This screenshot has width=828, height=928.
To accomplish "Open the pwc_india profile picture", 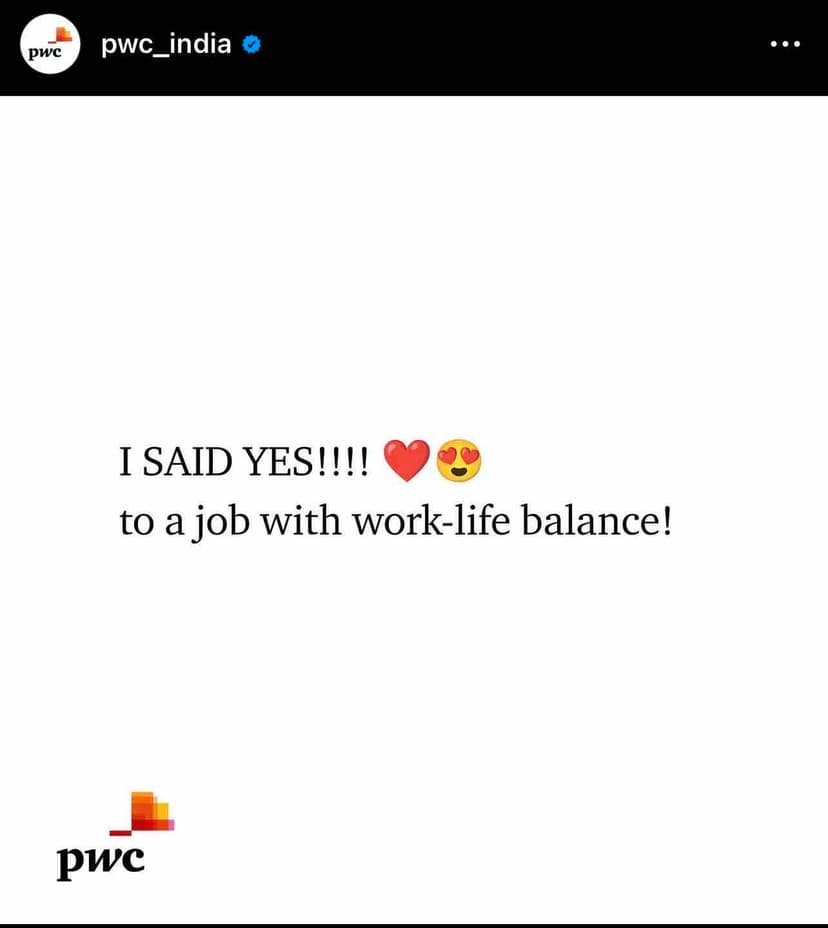I will (x=51, y=46).
